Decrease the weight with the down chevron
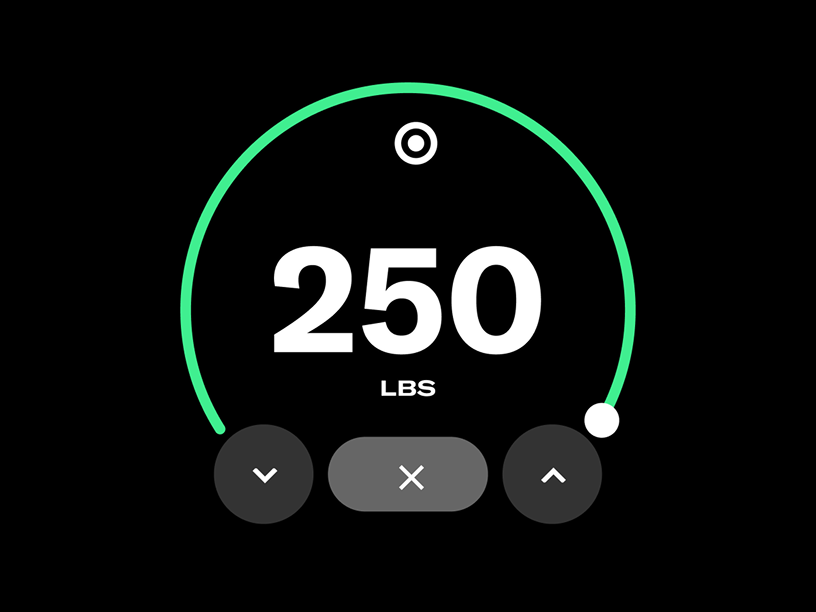This screenshot has width=816, height=612. tap(264, 475)
